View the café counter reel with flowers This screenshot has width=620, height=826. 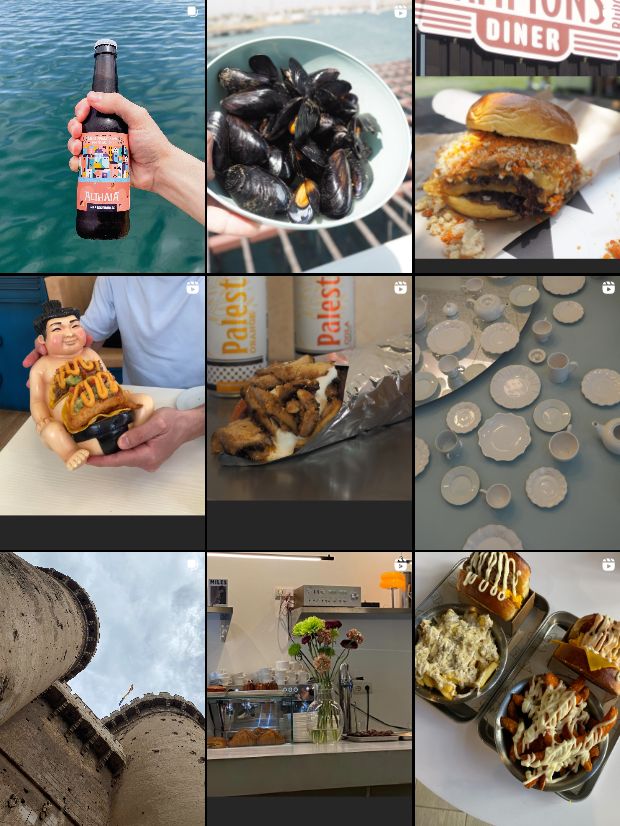309,688
